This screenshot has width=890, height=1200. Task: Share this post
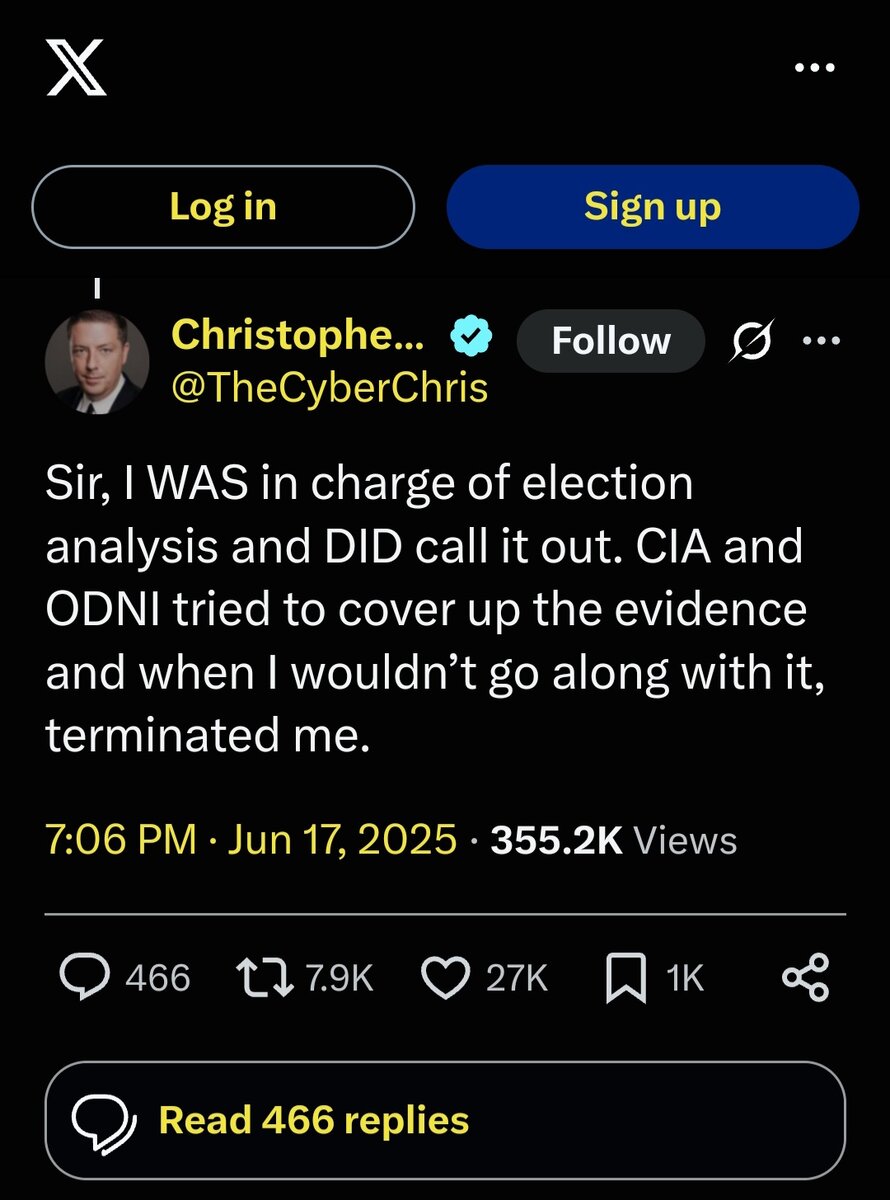tap(805, 977)
